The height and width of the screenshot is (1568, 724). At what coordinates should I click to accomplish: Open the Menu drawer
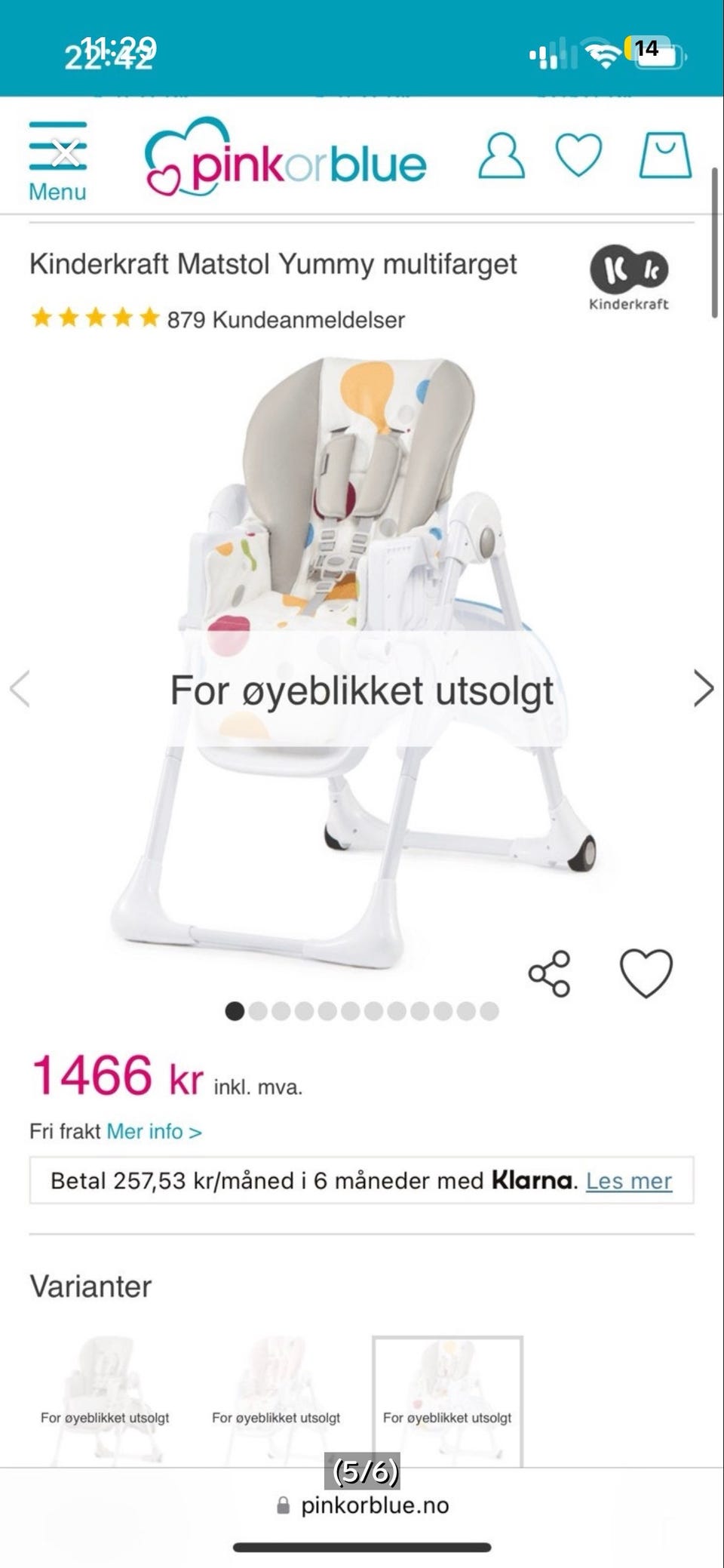58,161
